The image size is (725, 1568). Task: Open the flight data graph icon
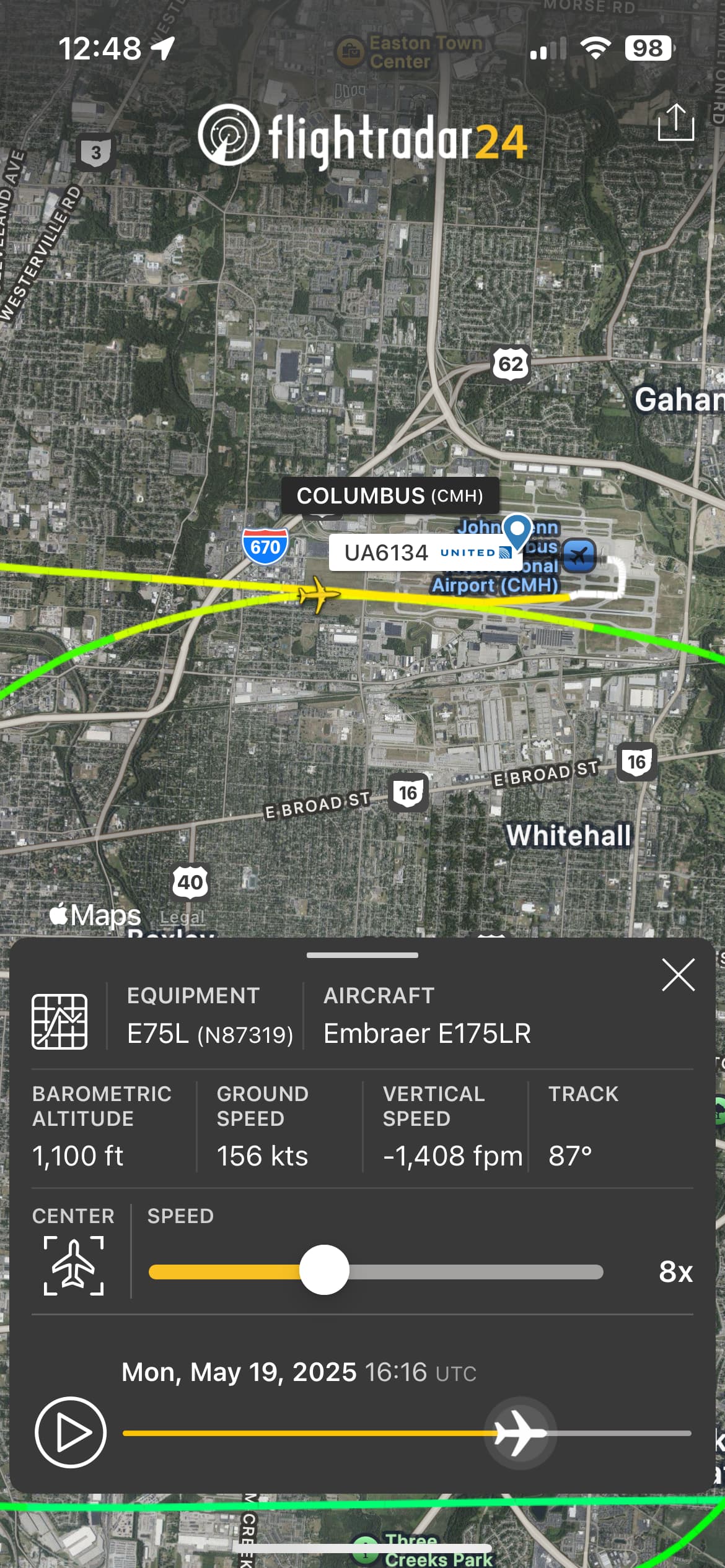pos(59,1022)
